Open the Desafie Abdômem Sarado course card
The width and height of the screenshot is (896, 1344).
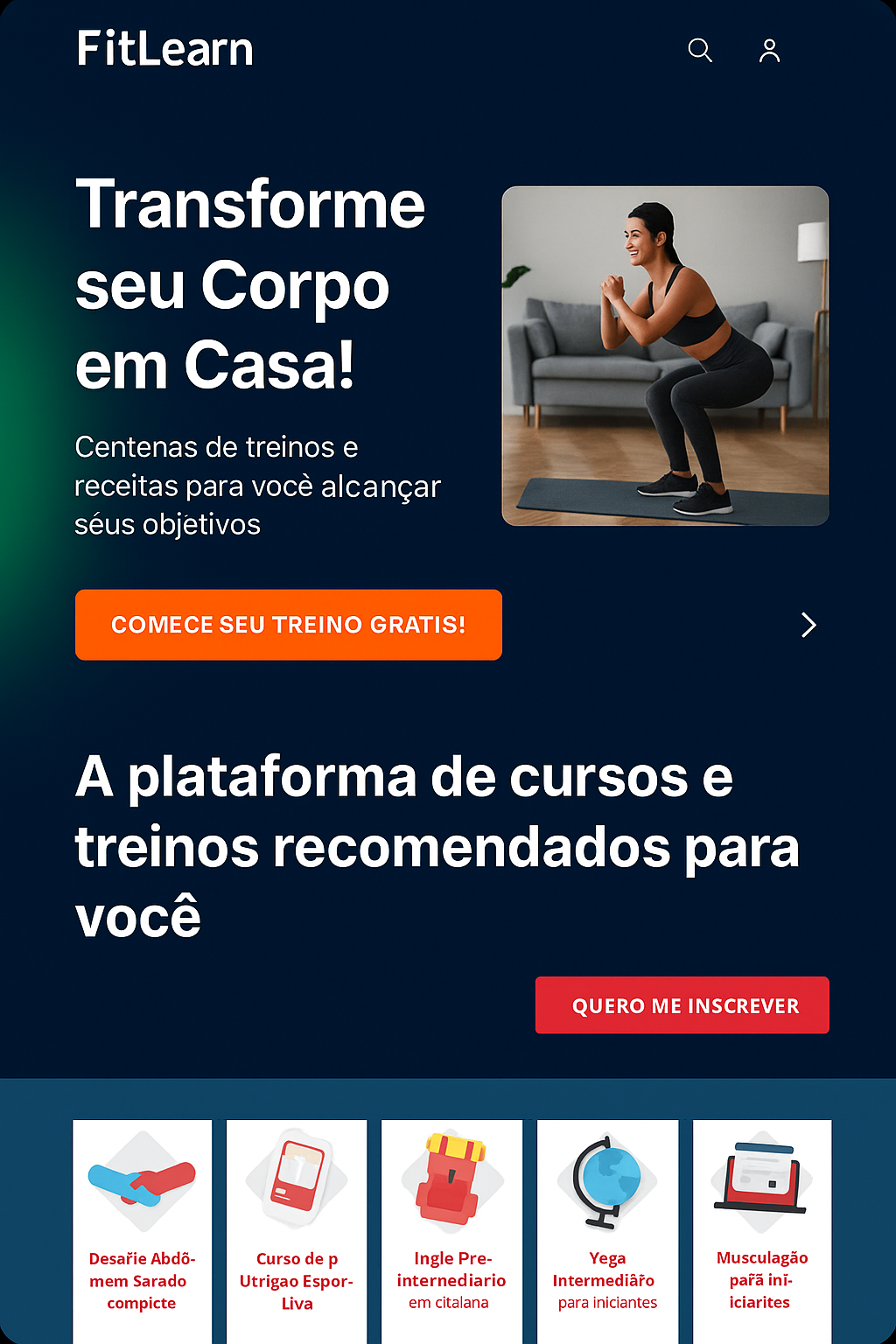(x=142, y=1229)
